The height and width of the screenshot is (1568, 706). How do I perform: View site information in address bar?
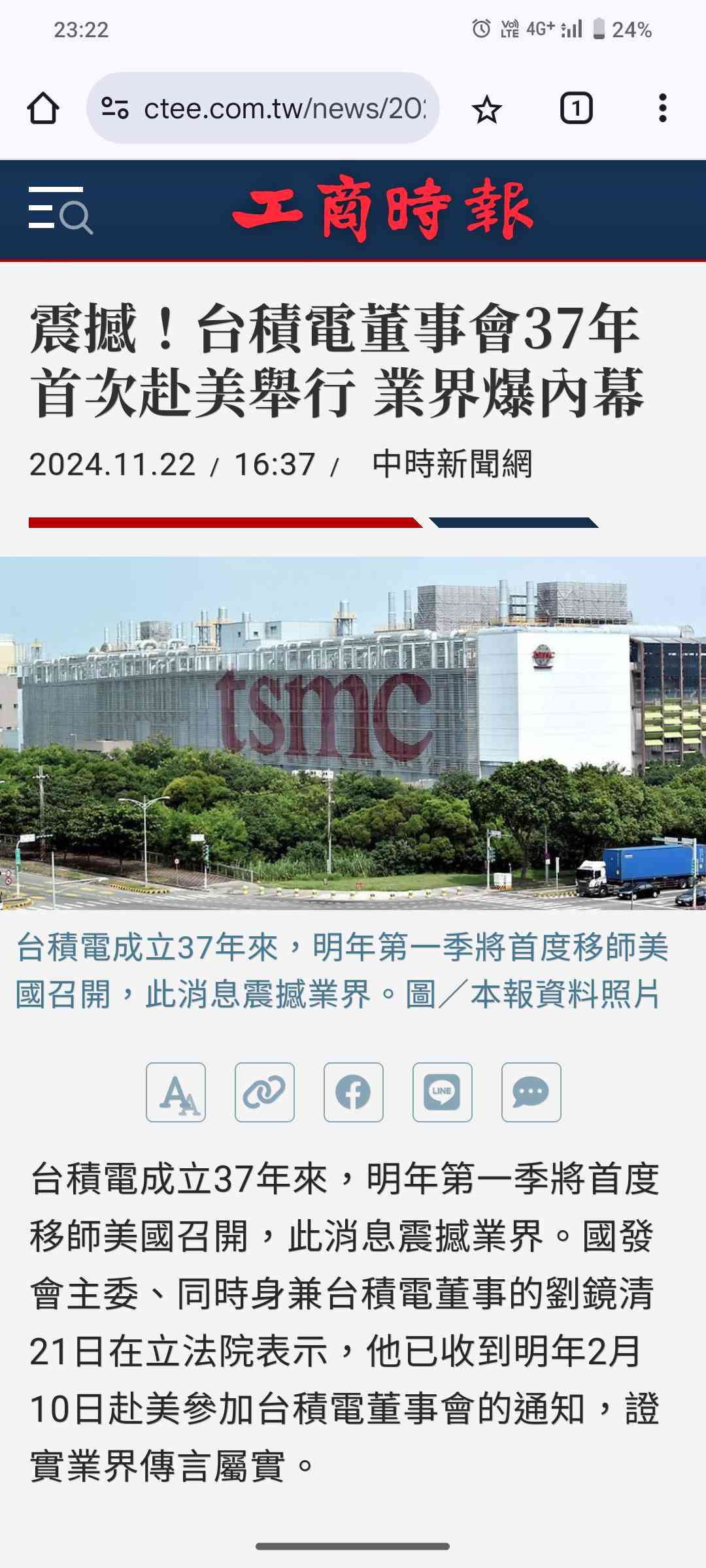[115, 108]
